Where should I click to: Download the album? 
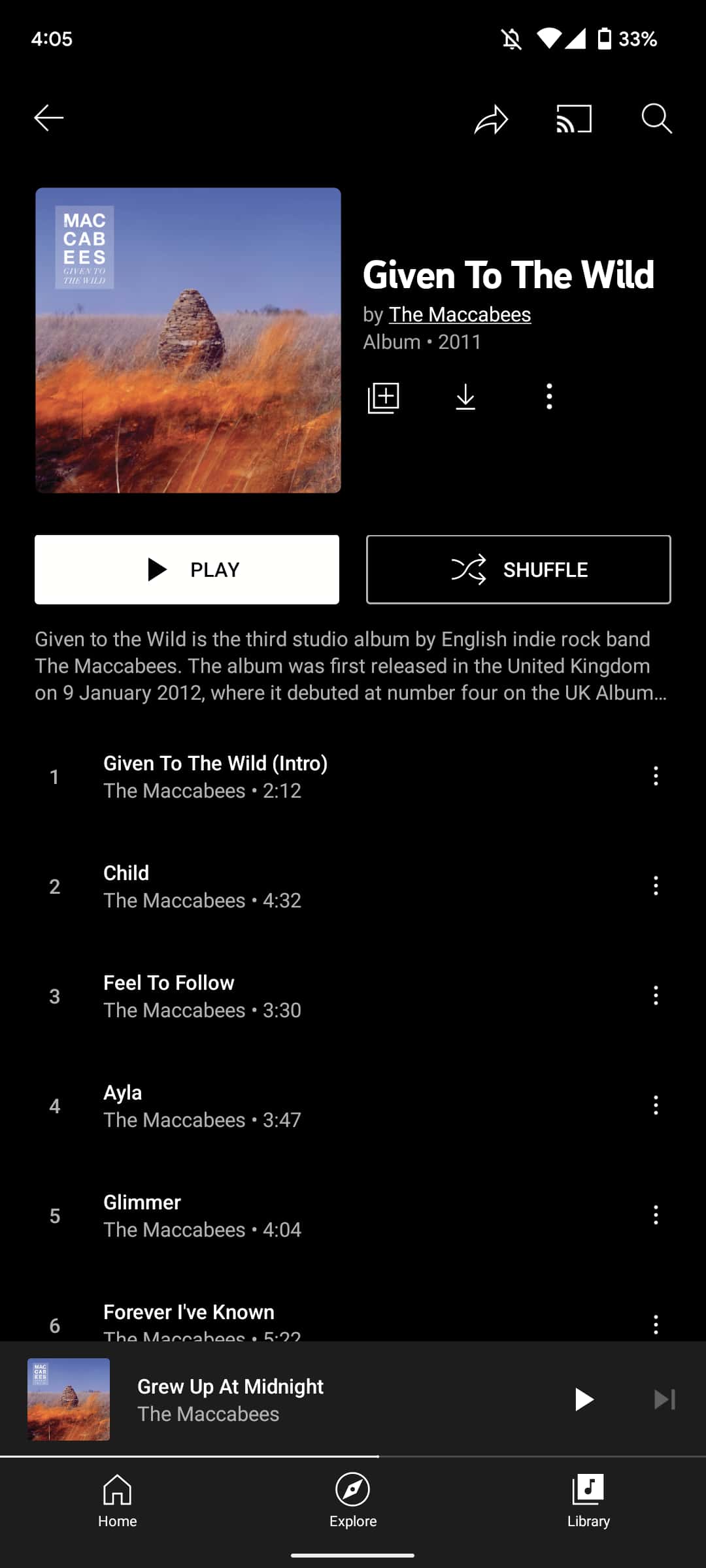click(x=465, y=397)
